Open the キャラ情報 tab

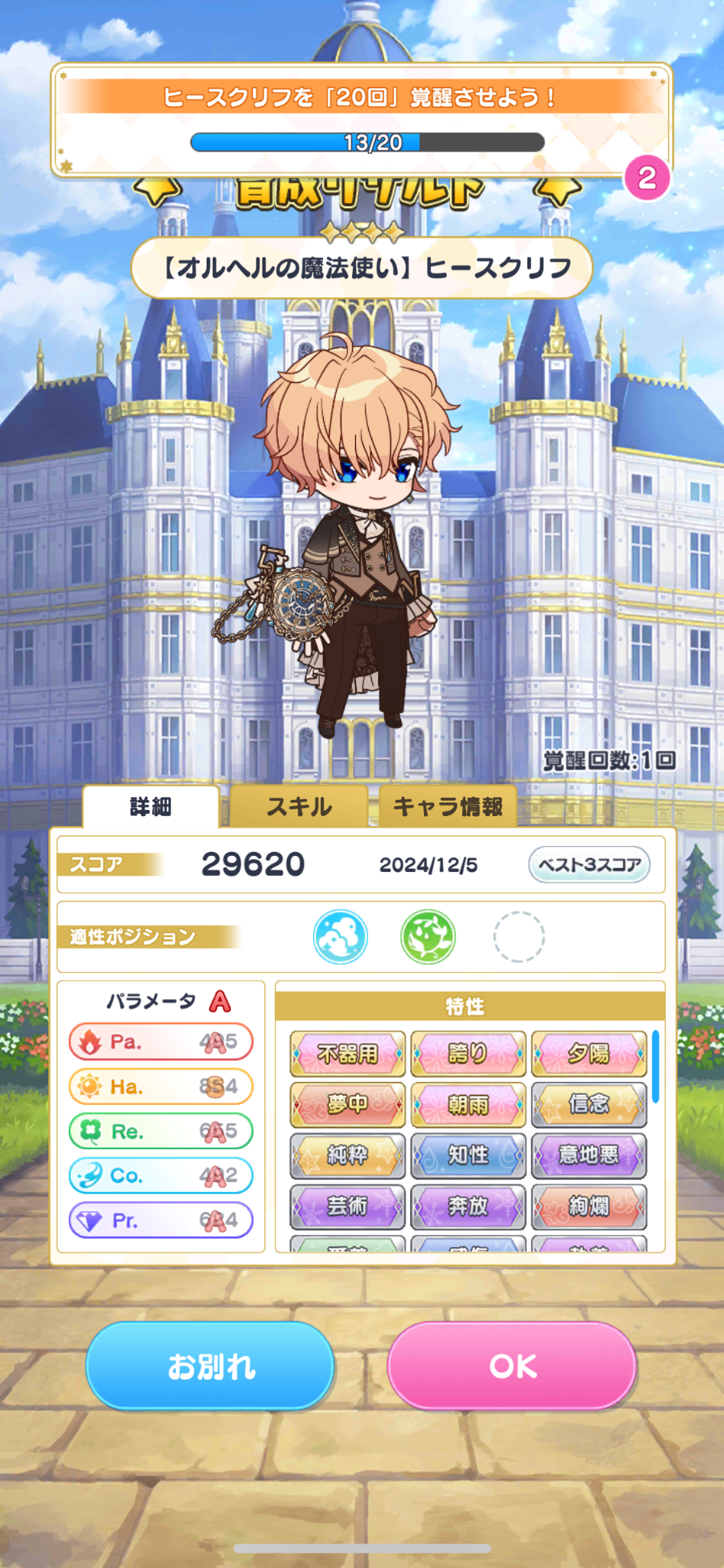point(448,806)
